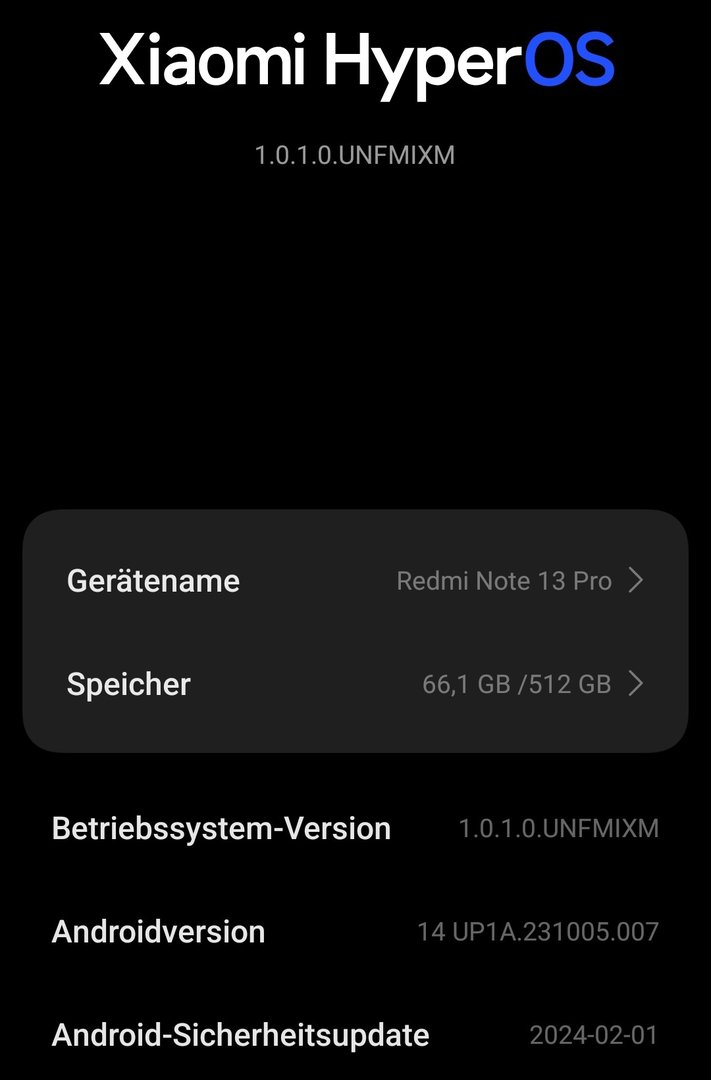Tap the Androidversion row
Screen dimensions: 711x1080
[x=355, y=932]
